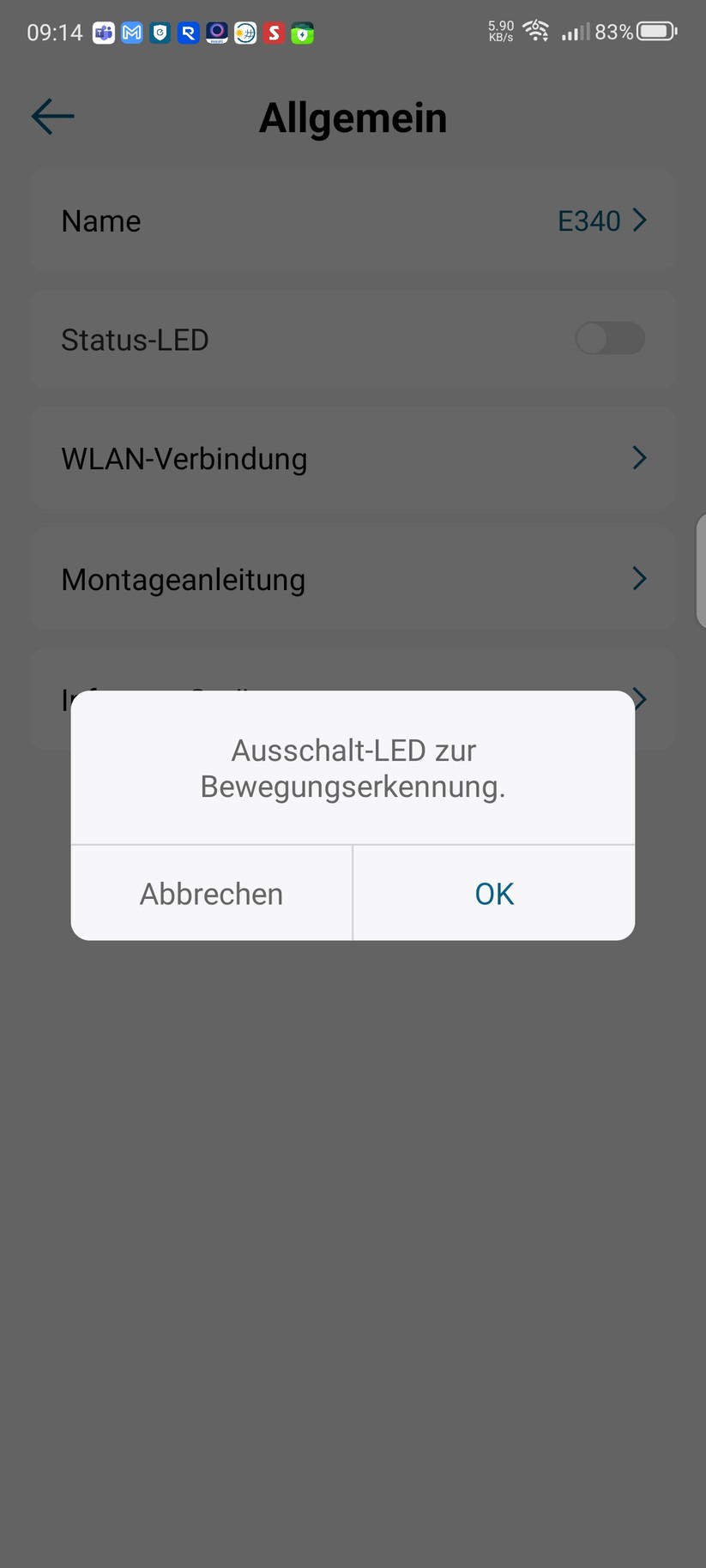
Task: Dismiss the dialog via Abbrechen
Action: point(211,893)
